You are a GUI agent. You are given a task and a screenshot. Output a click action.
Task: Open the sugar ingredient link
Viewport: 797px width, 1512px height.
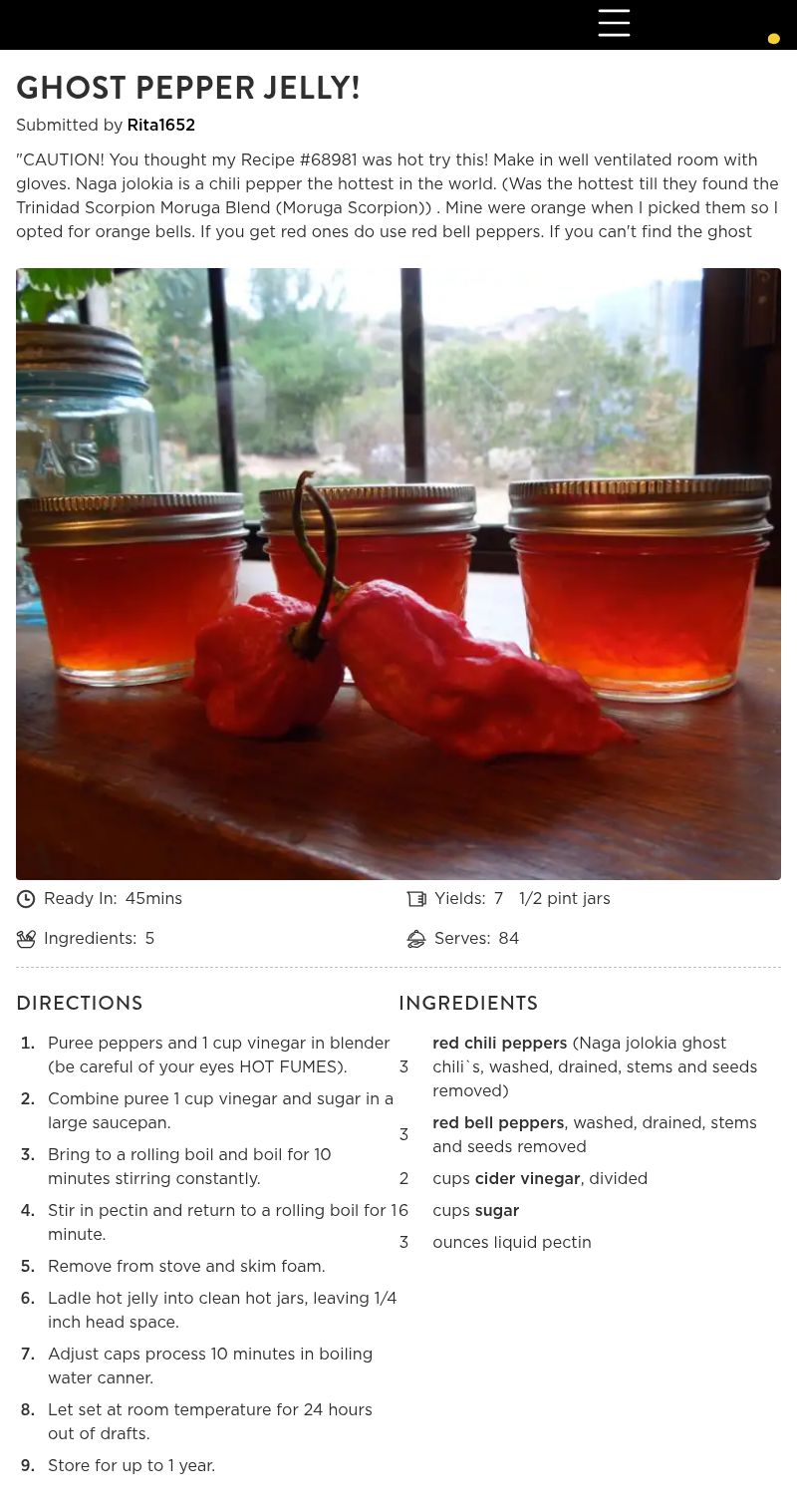pyautogui.click(x=496, y=1211)
